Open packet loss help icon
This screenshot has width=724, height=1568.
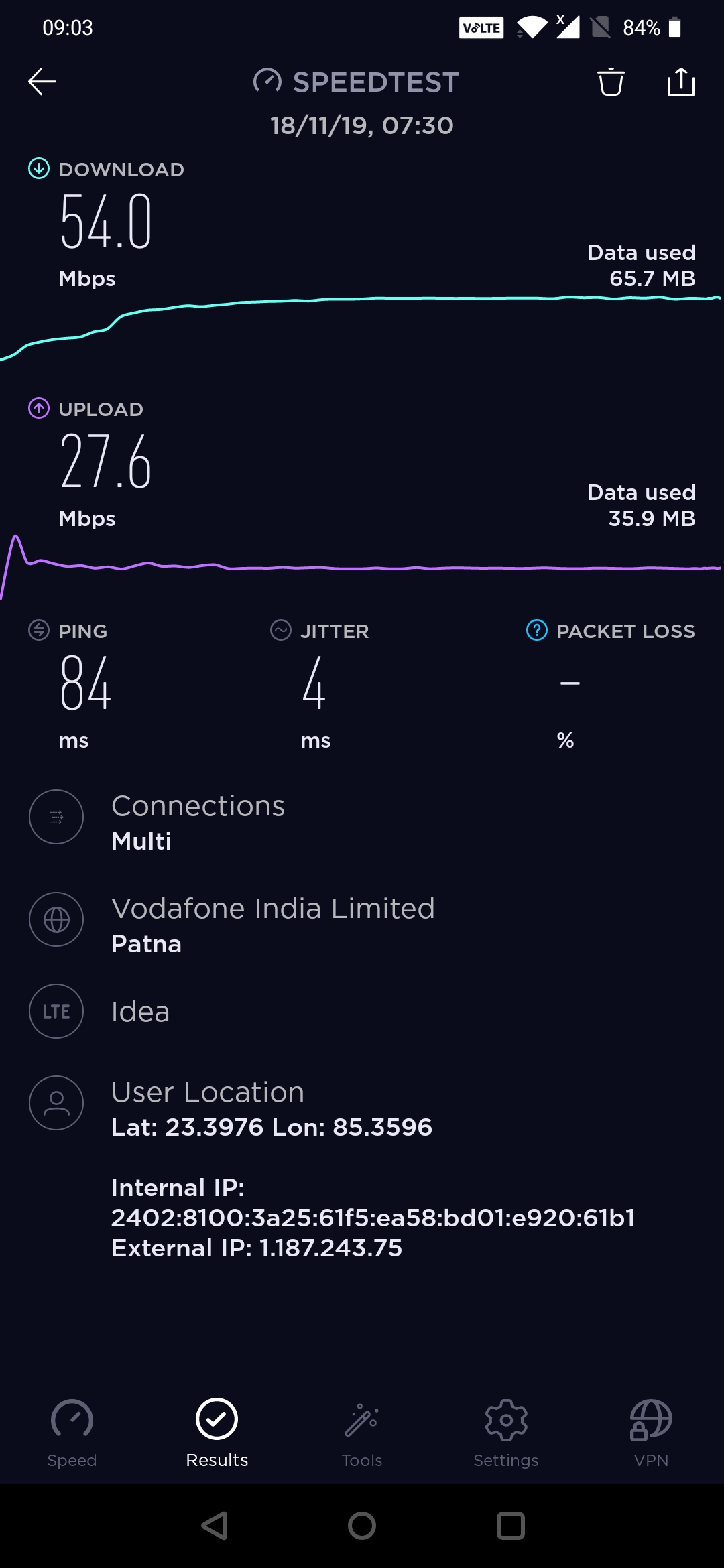click(537, 630)
